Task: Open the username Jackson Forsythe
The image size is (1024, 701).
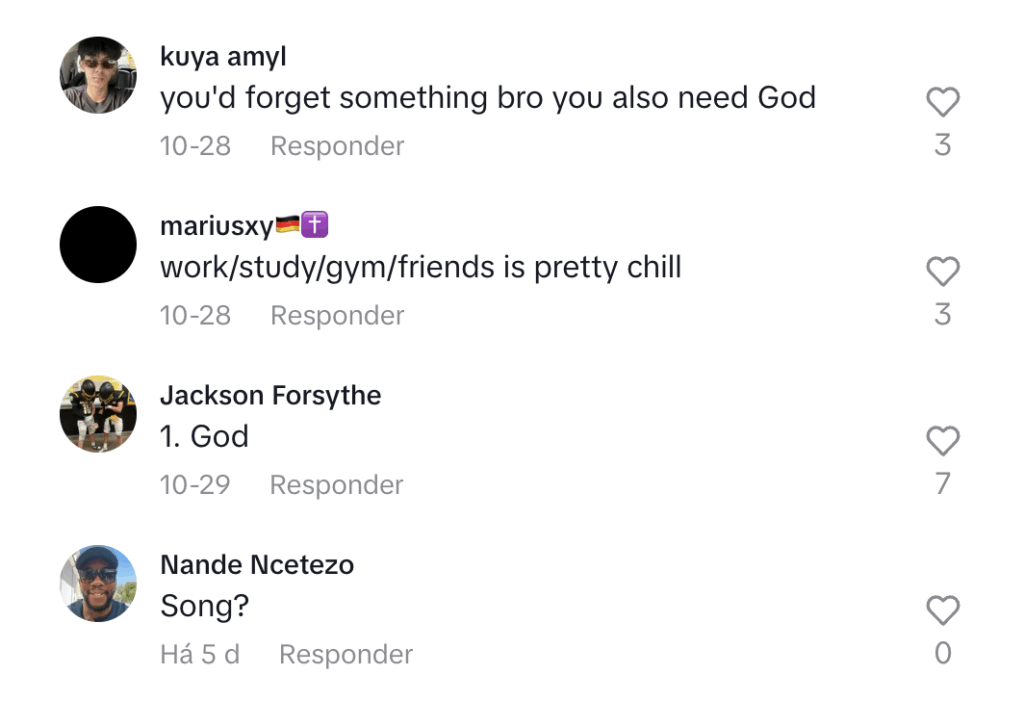Action: point(270,395)
